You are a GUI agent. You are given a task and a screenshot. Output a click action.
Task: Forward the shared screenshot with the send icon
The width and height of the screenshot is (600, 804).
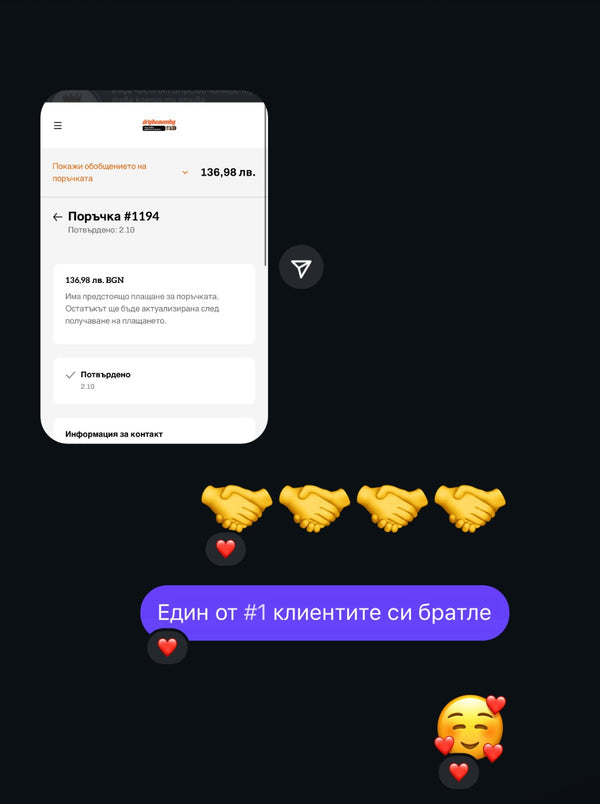pos(301,267)
